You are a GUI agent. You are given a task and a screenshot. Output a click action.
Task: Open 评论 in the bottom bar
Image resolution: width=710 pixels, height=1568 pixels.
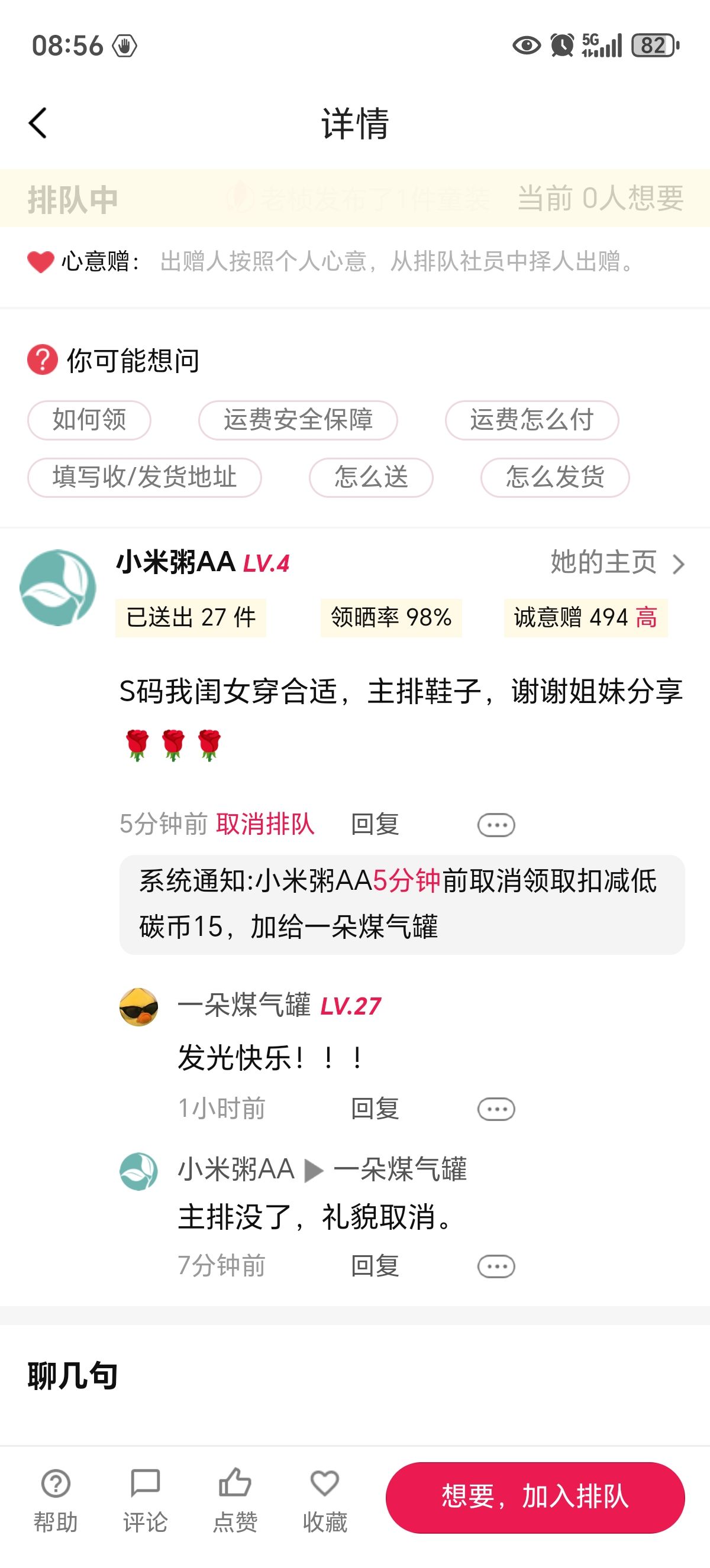click(x=145, y=1499)
